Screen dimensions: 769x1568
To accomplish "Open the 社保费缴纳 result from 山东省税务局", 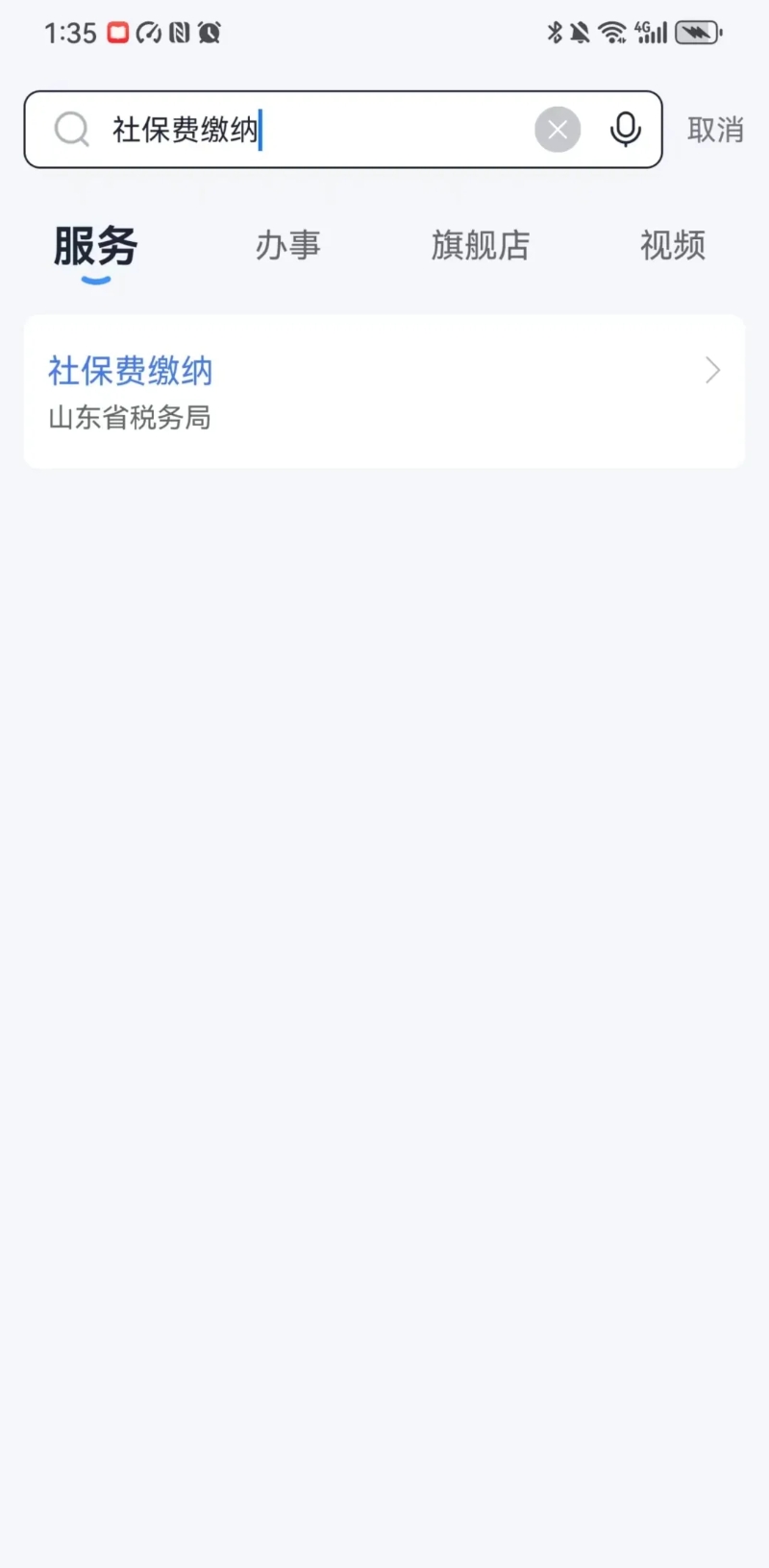I will [x=384, y=392].
